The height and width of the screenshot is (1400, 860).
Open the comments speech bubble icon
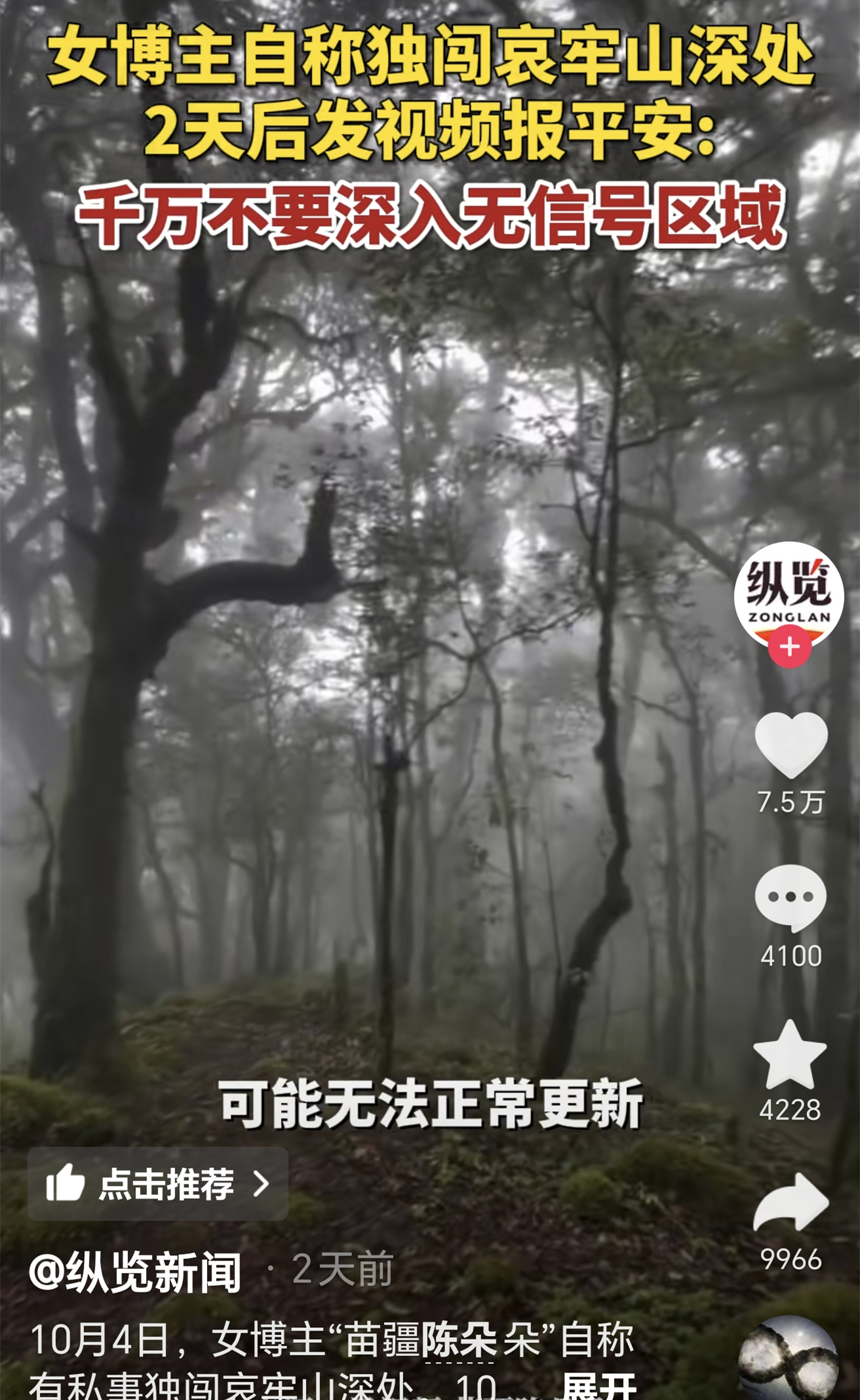pyautogui.click(x=791, y=898)
